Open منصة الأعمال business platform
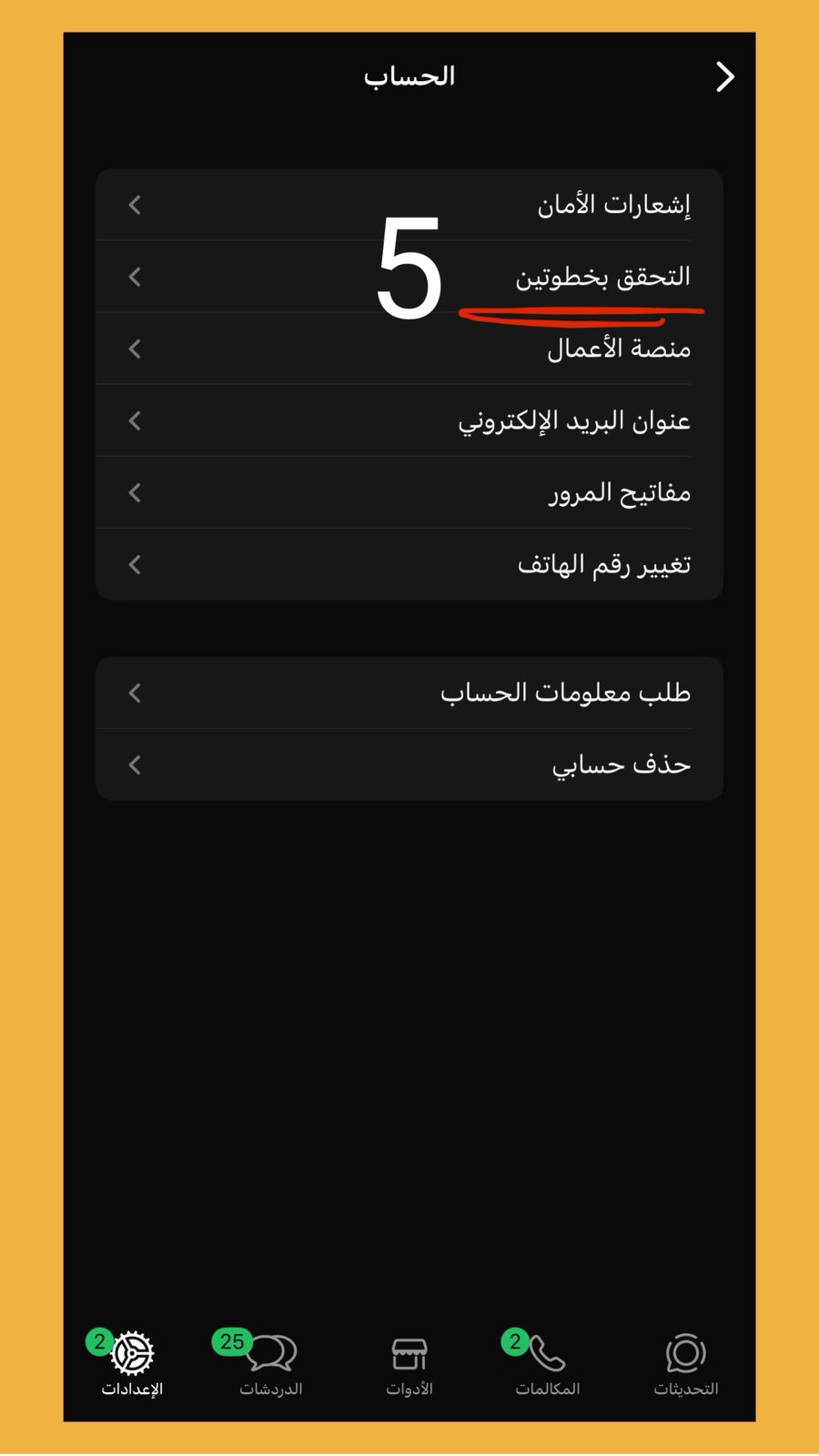This screenshot has height=1456, width=819. pyautogui.click(x=409, y=349)
